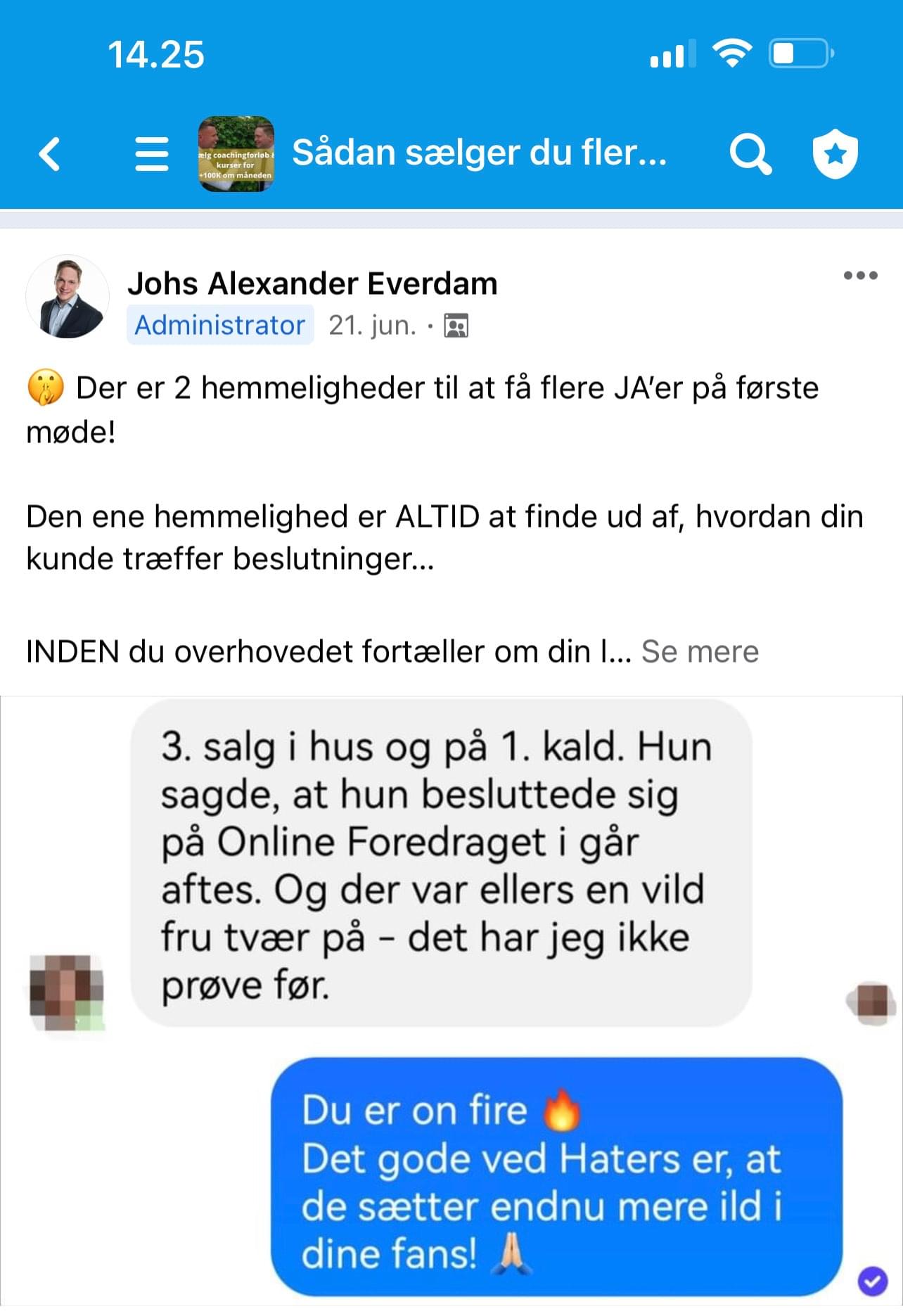Screen dimensions: 903x1316
Task: Open the hamburger menu
Action: [151, 153]
